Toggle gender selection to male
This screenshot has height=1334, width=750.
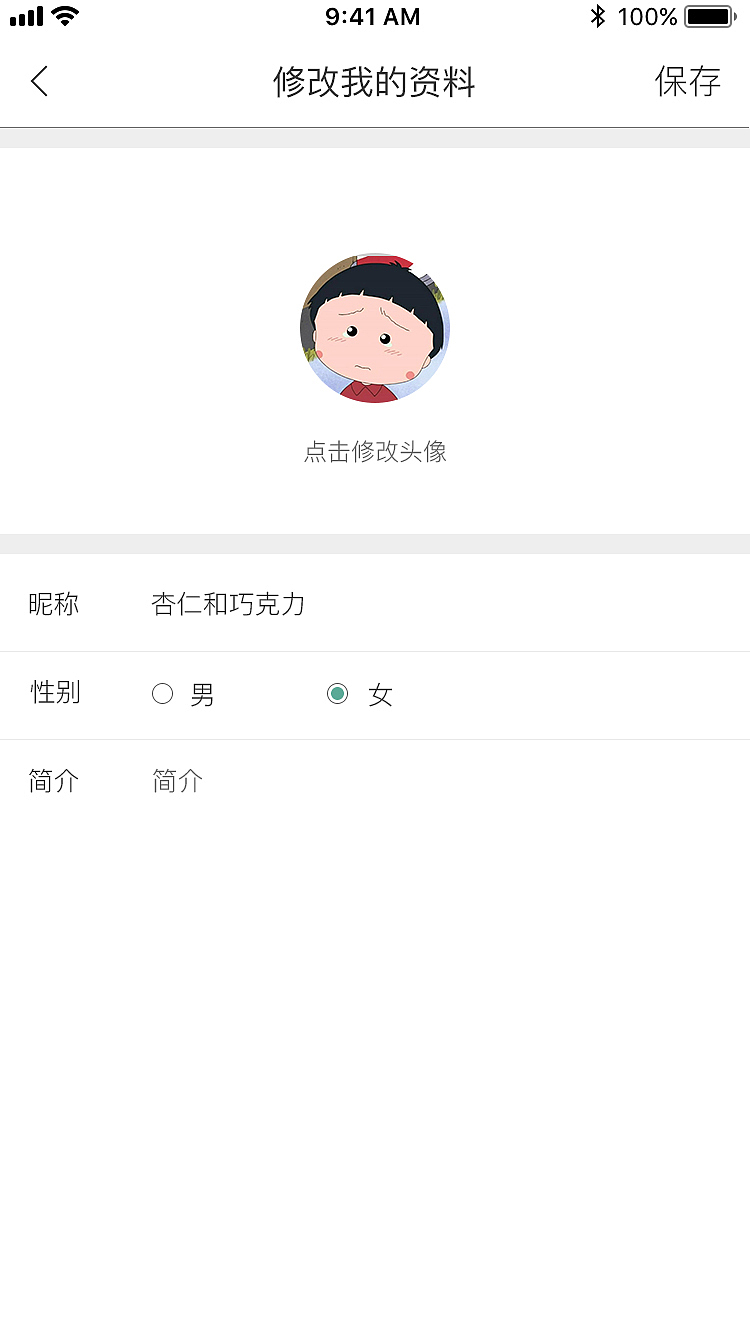[162, 693]
